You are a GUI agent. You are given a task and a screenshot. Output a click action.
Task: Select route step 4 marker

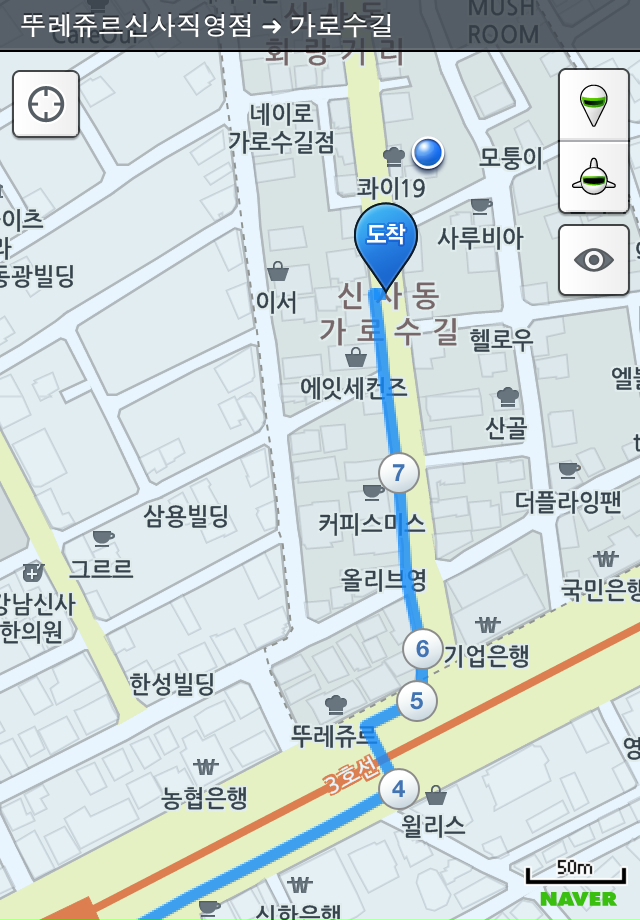tap(399, 789)
